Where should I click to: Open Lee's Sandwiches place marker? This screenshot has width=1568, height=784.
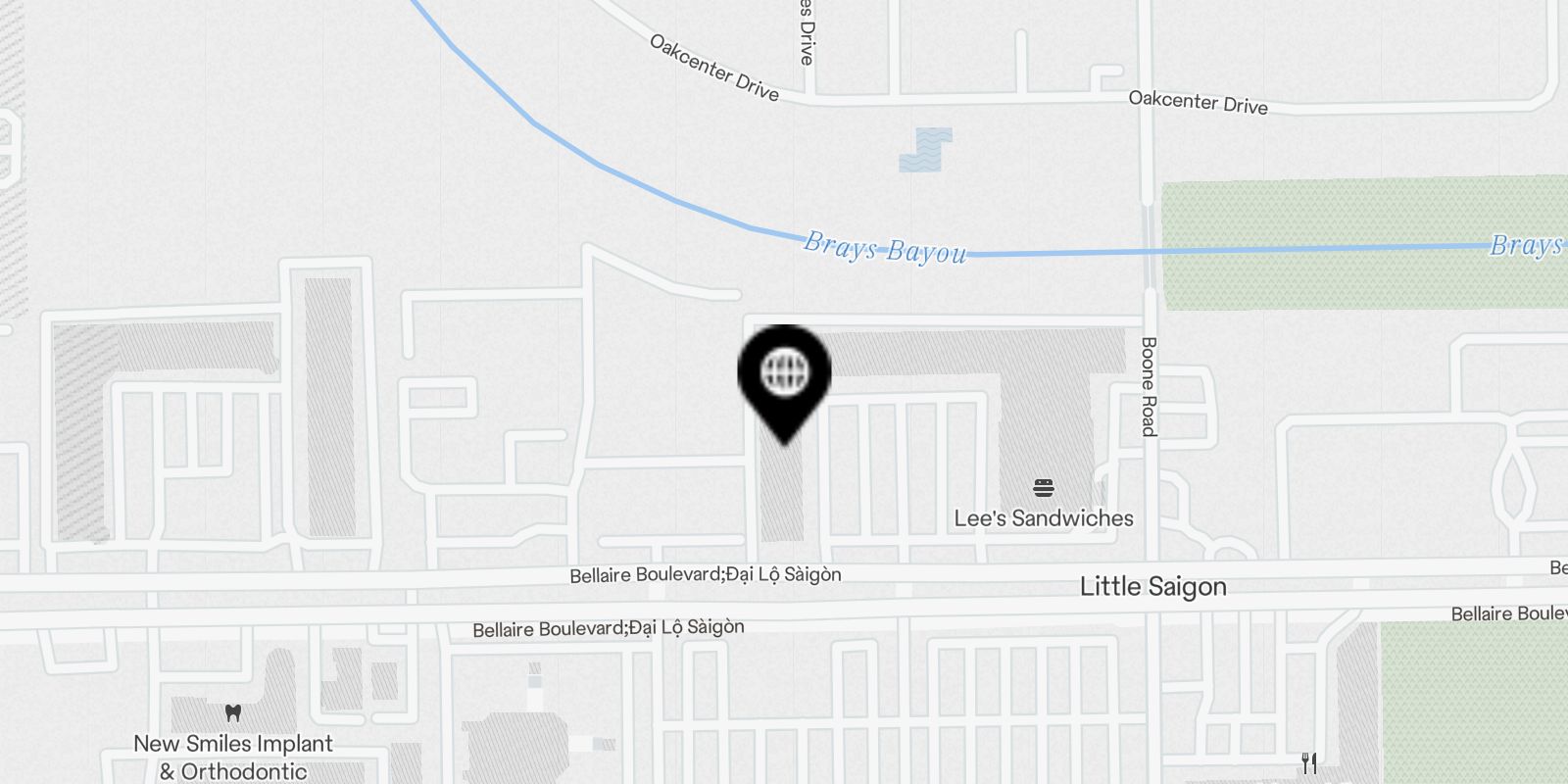[x=1044, y=488]
